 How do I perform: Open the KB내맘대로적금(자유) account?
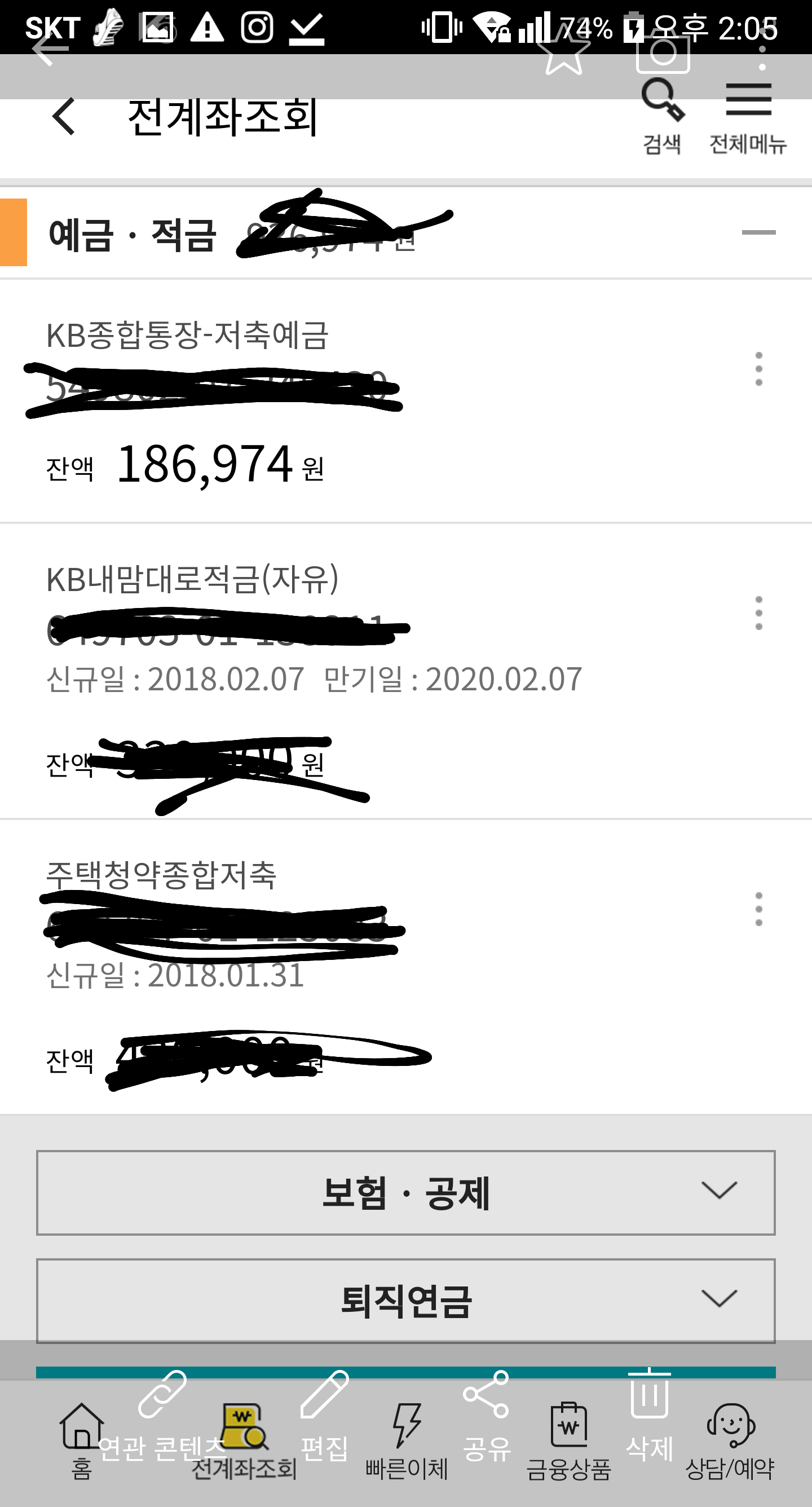click(x=406, y=672)
